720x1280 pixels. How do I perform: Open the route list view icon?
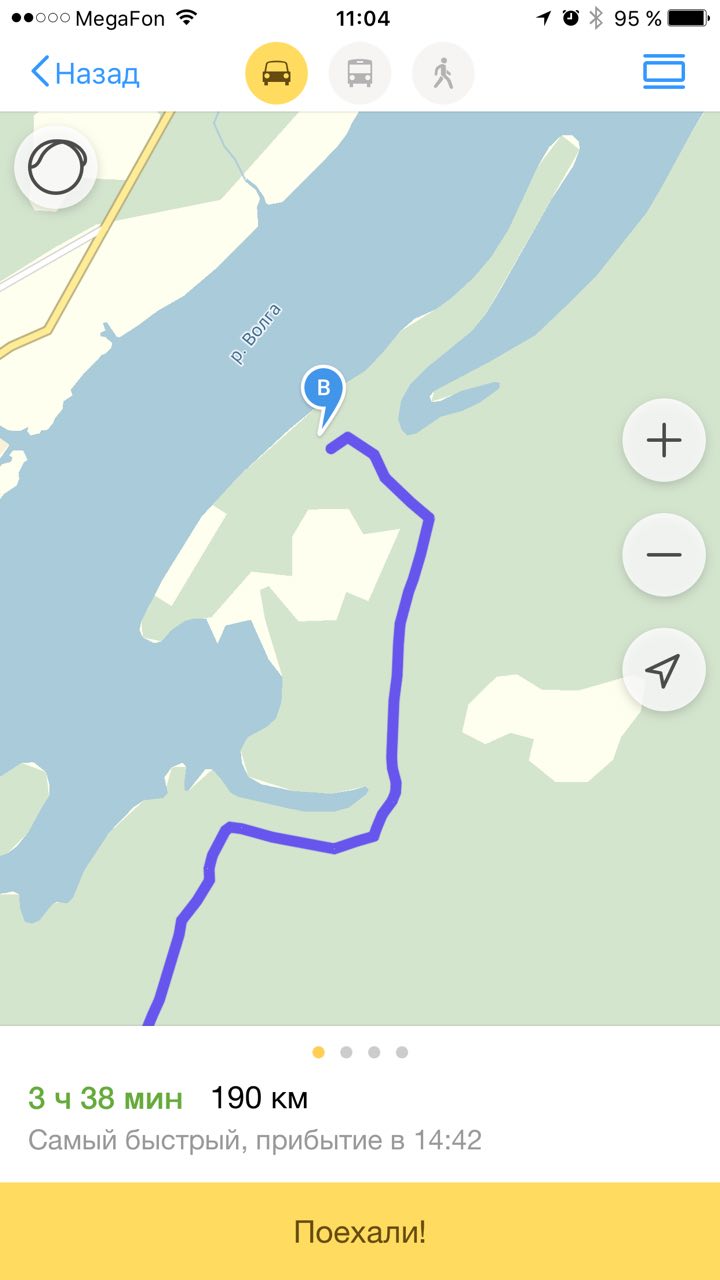[664, 72]
